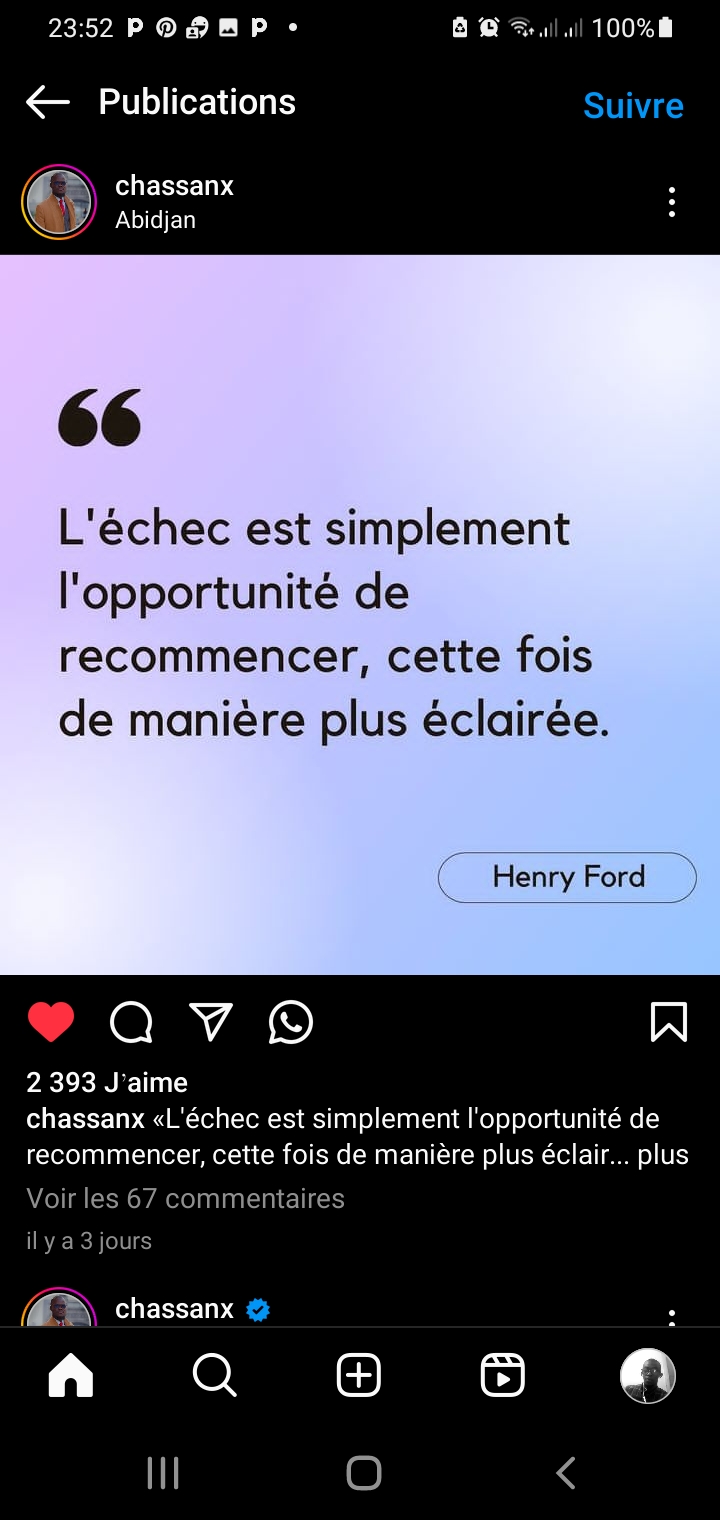Open chassanx's story avatar above the quote

(x=59, y=201)
